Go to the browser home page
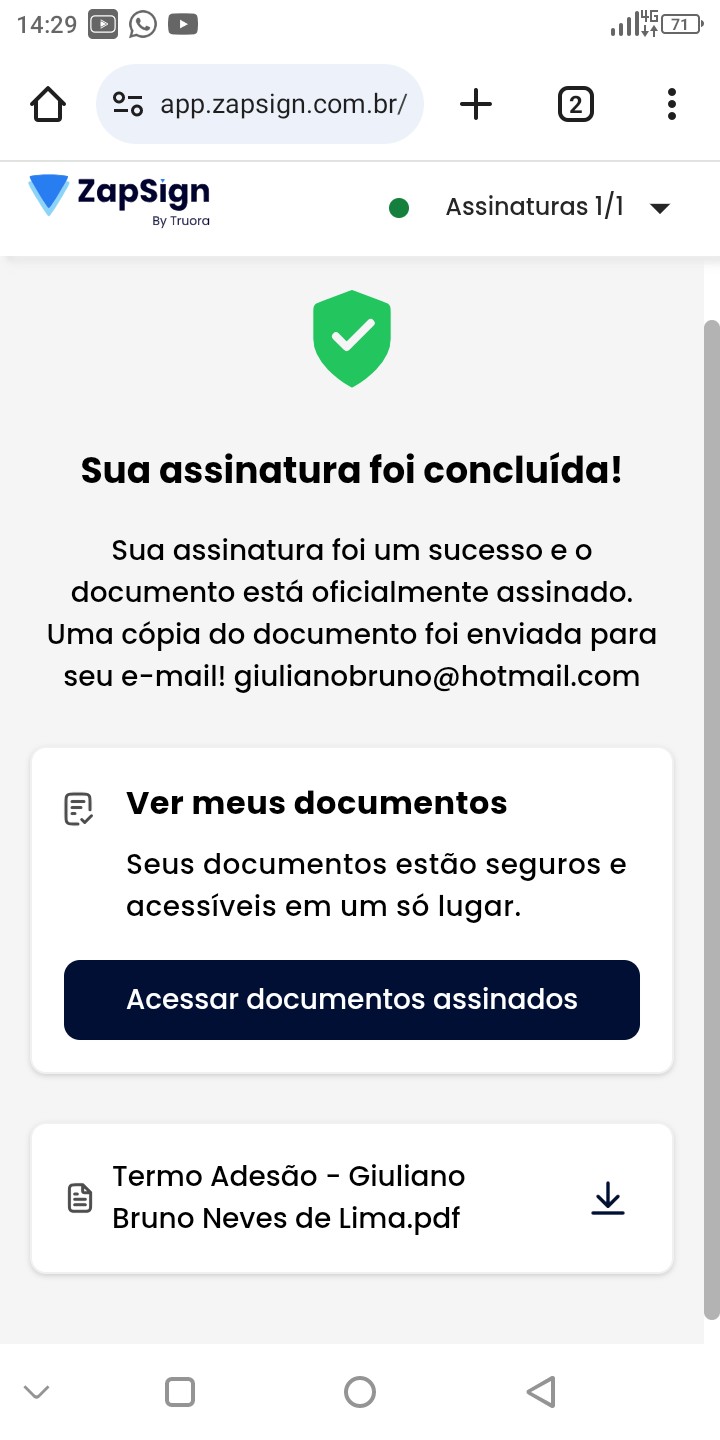This screenshot has height=1440, width=720. click(48, 104)
